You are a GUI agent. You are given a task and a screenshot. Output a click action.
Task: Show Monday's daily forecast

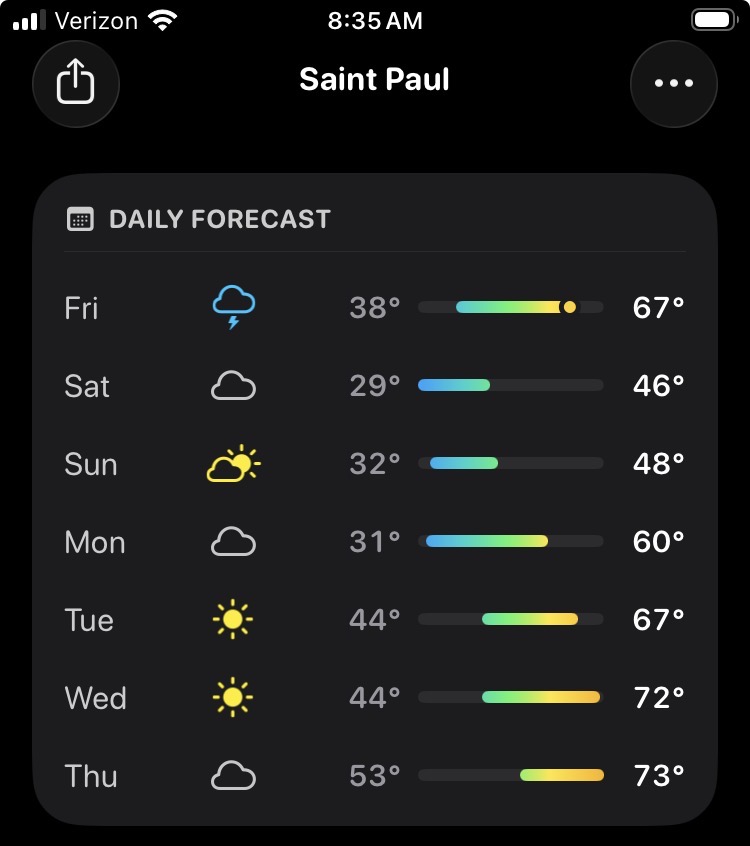pyautogui.click(x=374, y=542)
